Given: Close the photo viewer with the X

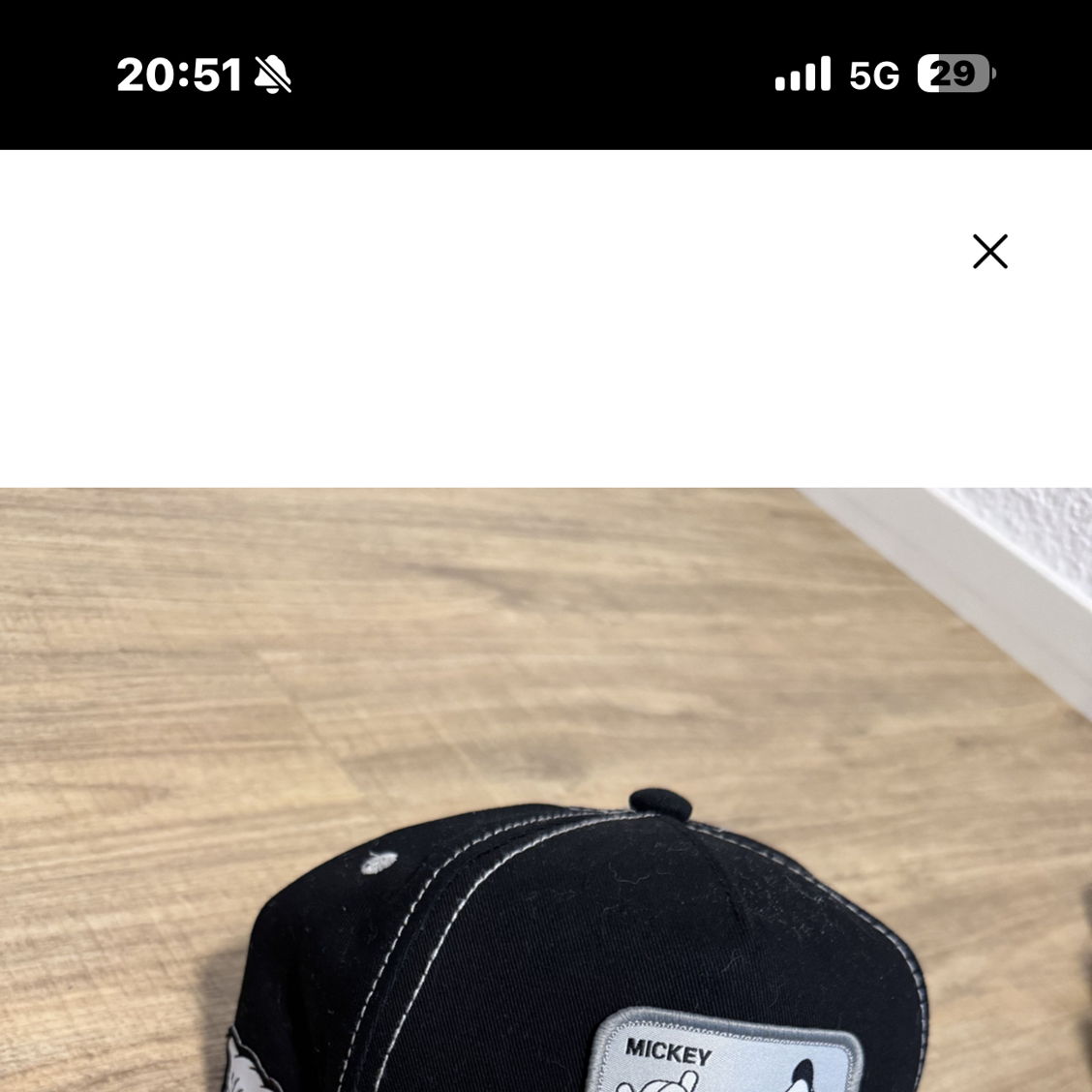Looking at the screenshot, I should click(989, 252).
